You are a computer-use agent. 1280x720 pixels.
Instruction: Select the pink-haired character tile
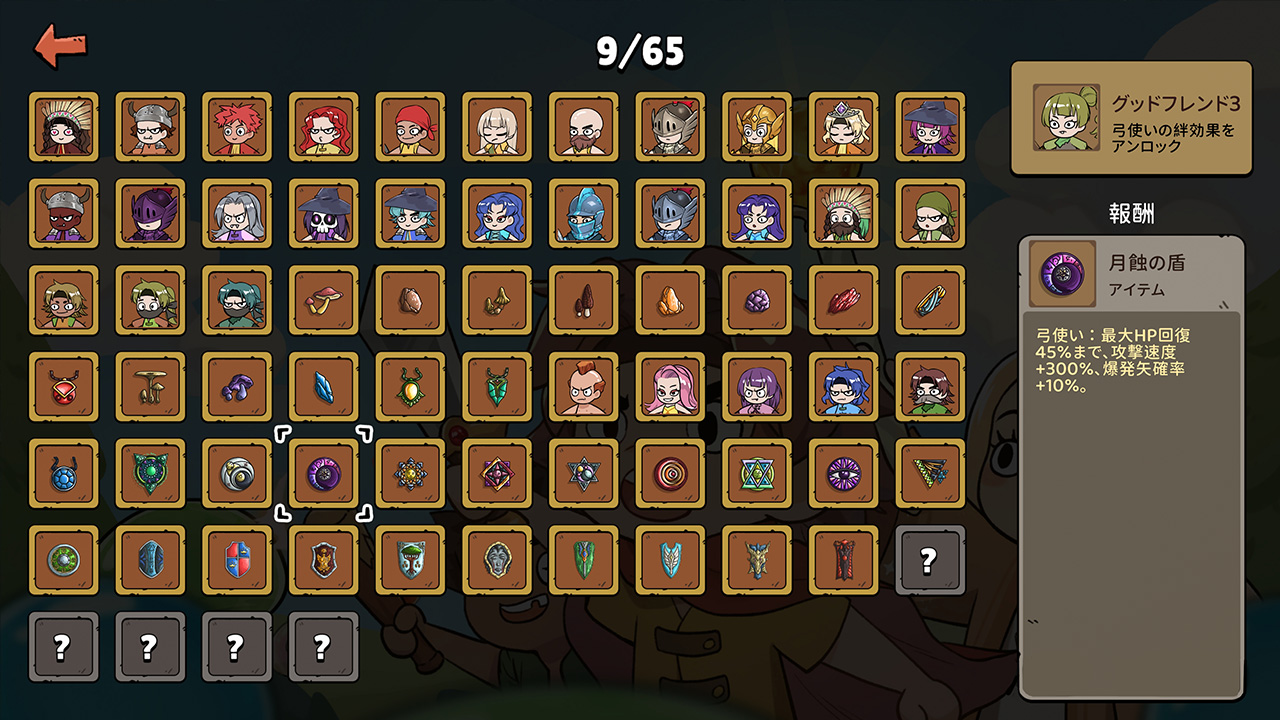pos(670,387)
